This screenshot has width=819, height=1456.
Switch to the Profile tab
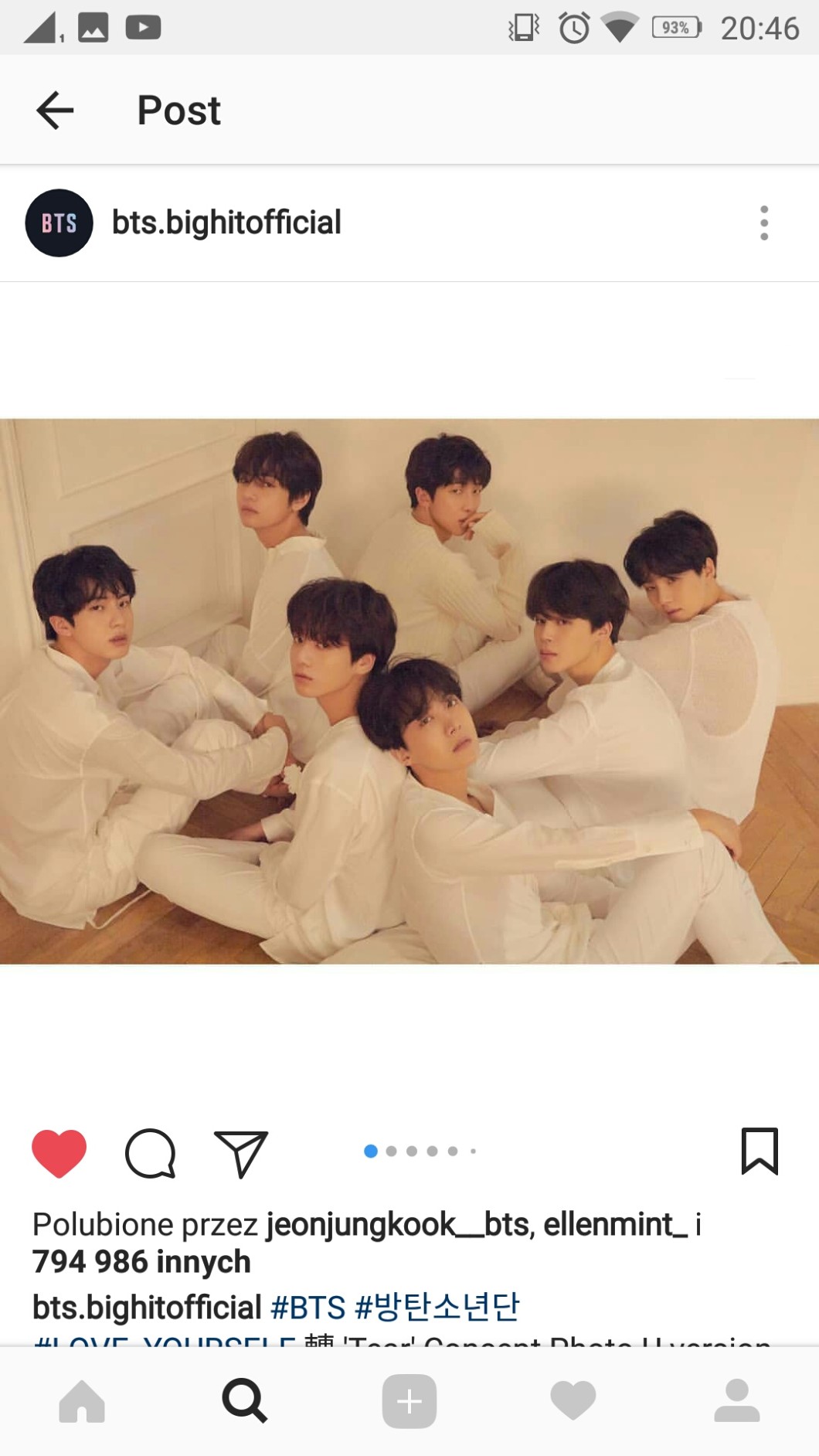pos(737,1401)
